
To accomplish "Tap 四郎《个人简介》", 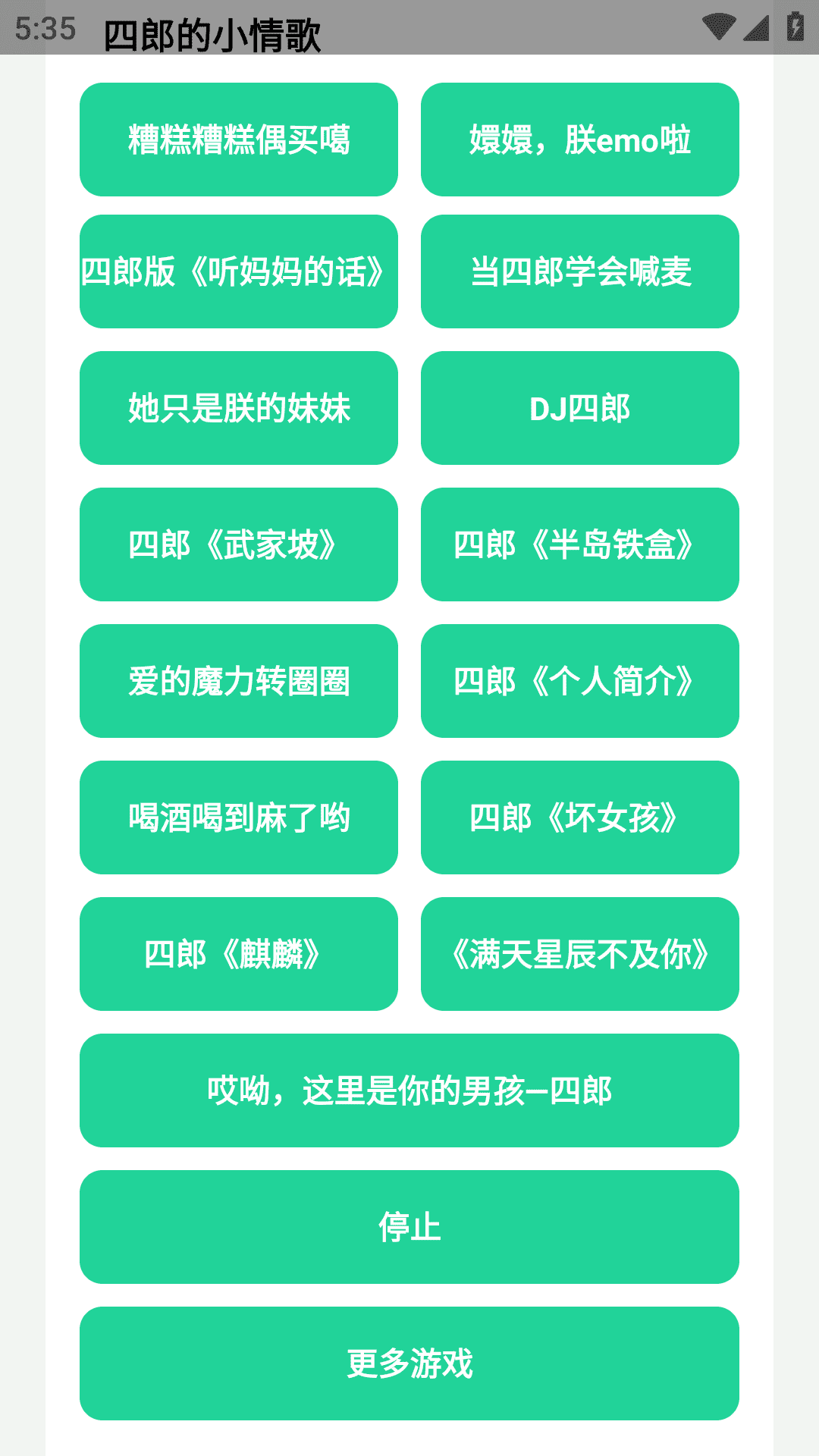I will [x=580, y=681].
